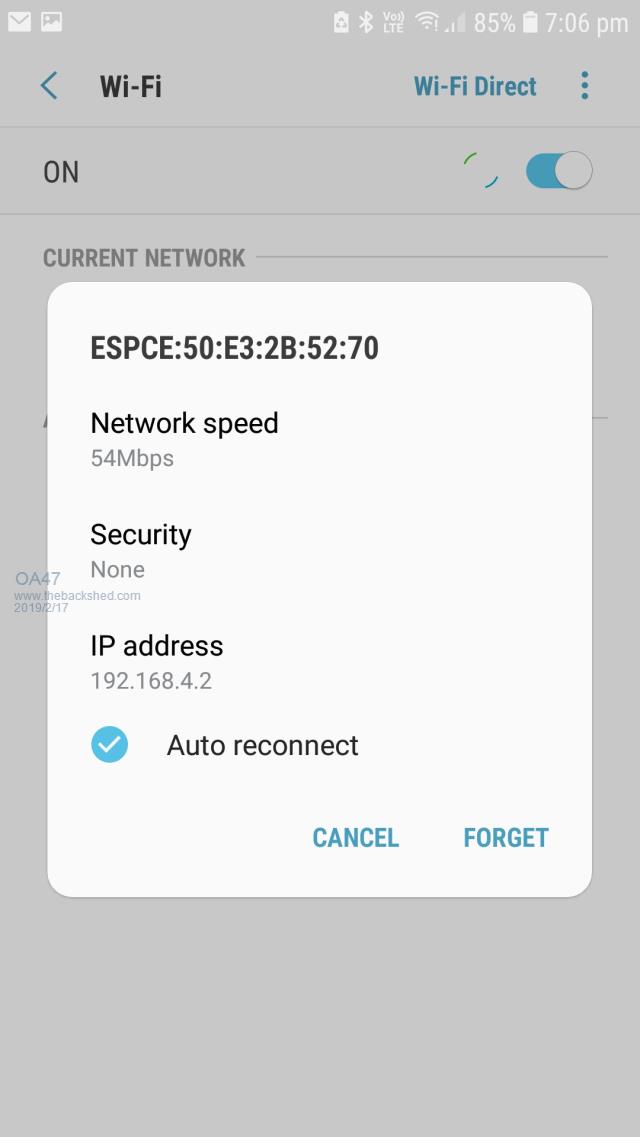The height and width of the screenshot is (1137, 640).
Task: Open Wi-Fi Direct
Action: click(x=475, y=86)
